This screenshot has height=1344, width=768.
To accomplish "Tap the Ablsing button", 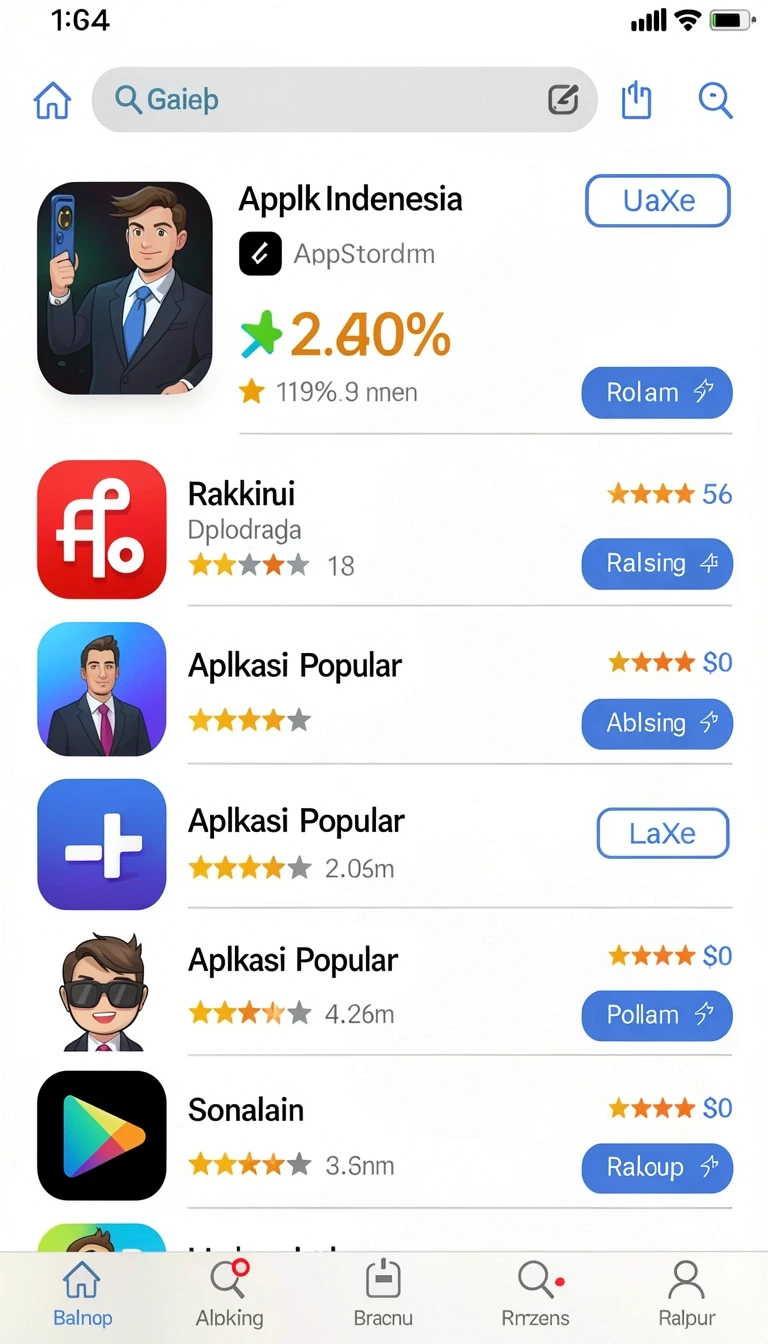I will pos(657,723).
